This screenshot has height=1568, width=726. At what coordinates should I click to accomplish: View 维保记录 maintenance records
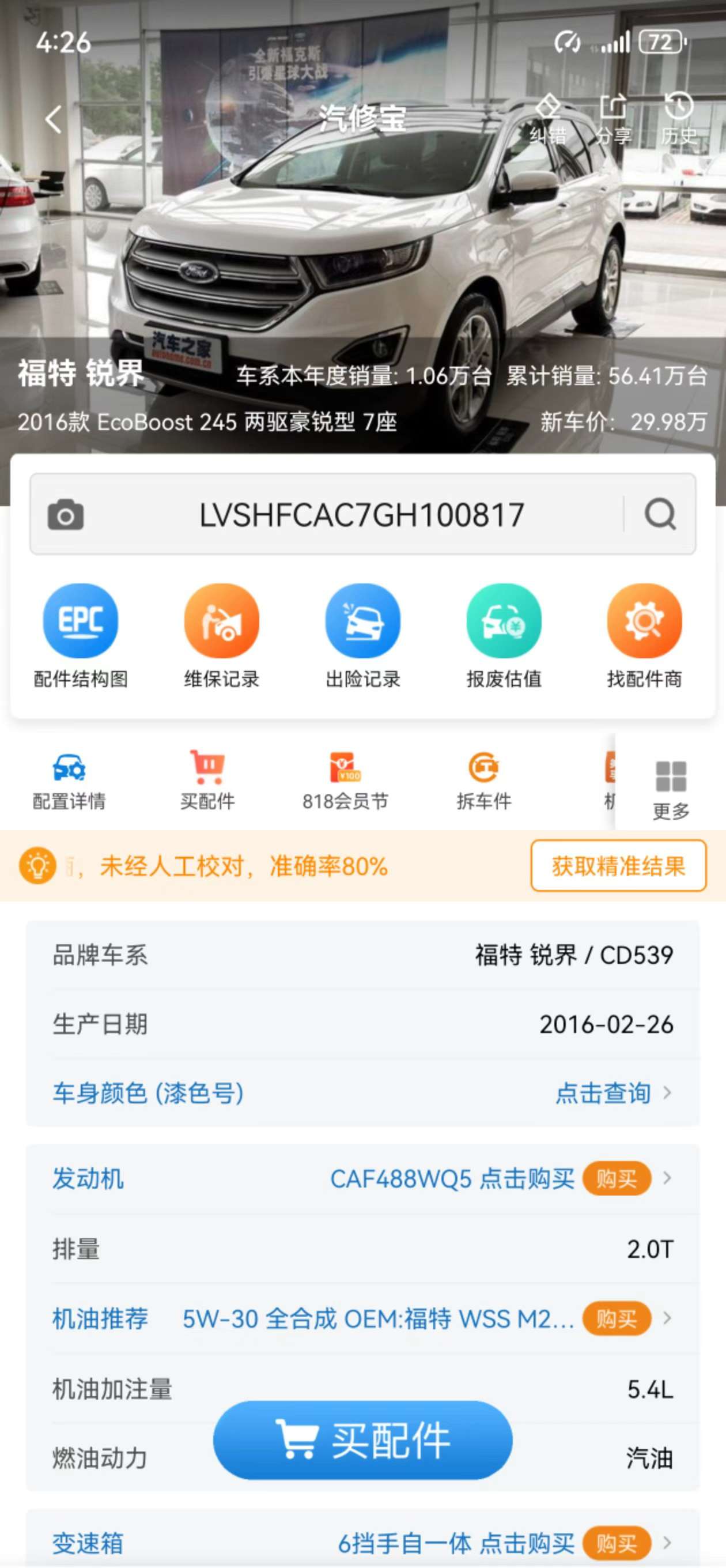click(x=221, y=636)
